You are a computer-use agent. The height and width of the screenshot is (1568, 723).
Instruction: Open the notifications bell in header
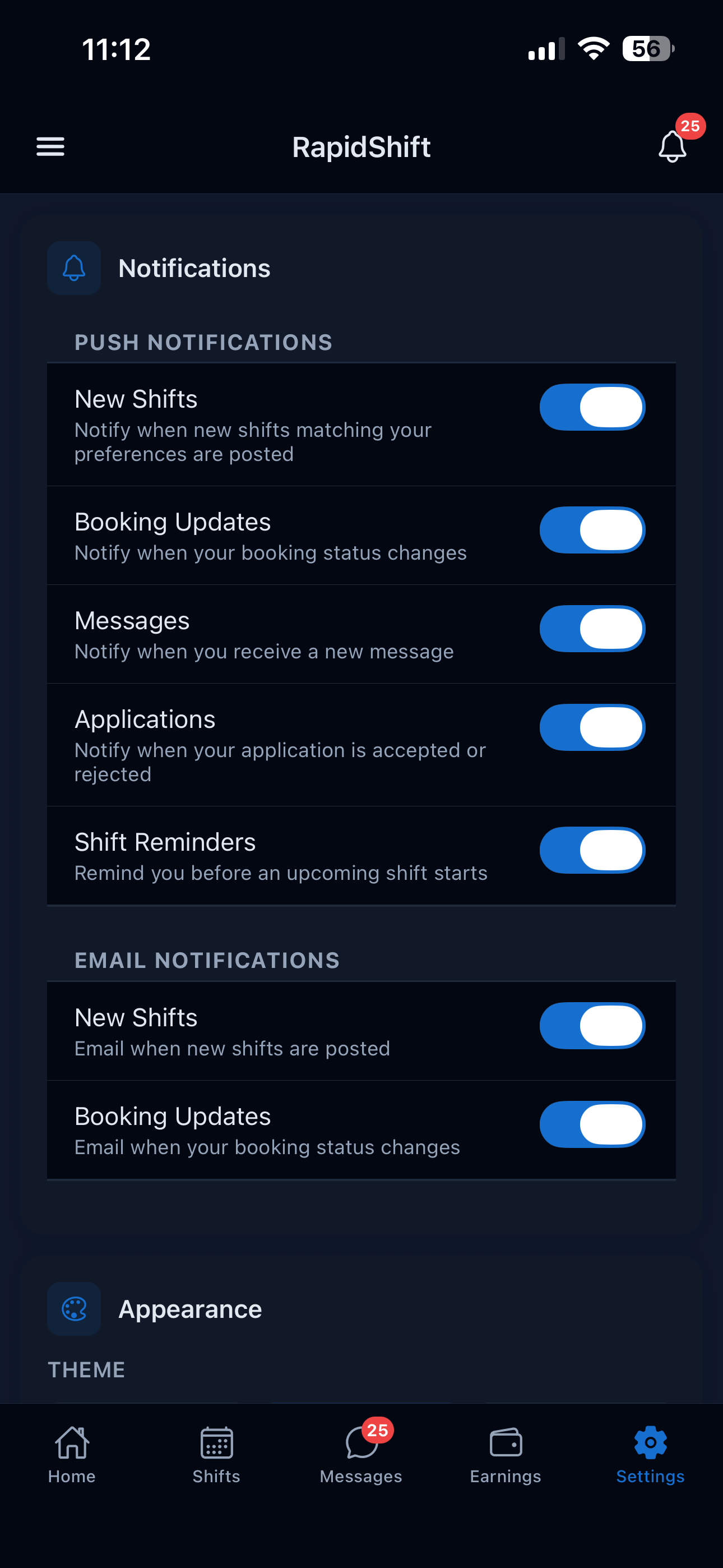tap(673, 146)
